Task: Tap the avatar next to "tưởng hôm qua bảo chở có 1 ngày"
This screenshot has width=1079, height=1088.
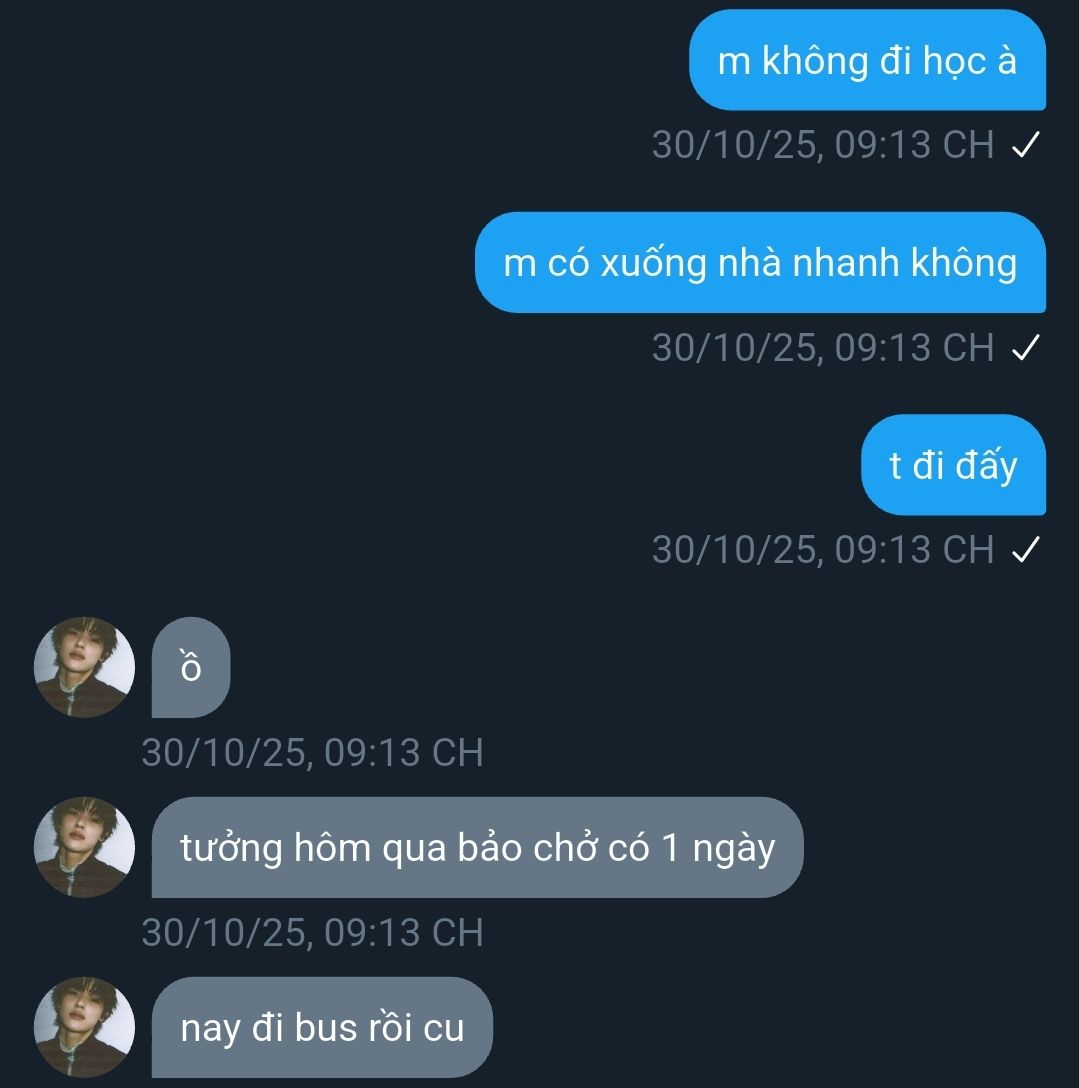Action: (x=84, y=847)
